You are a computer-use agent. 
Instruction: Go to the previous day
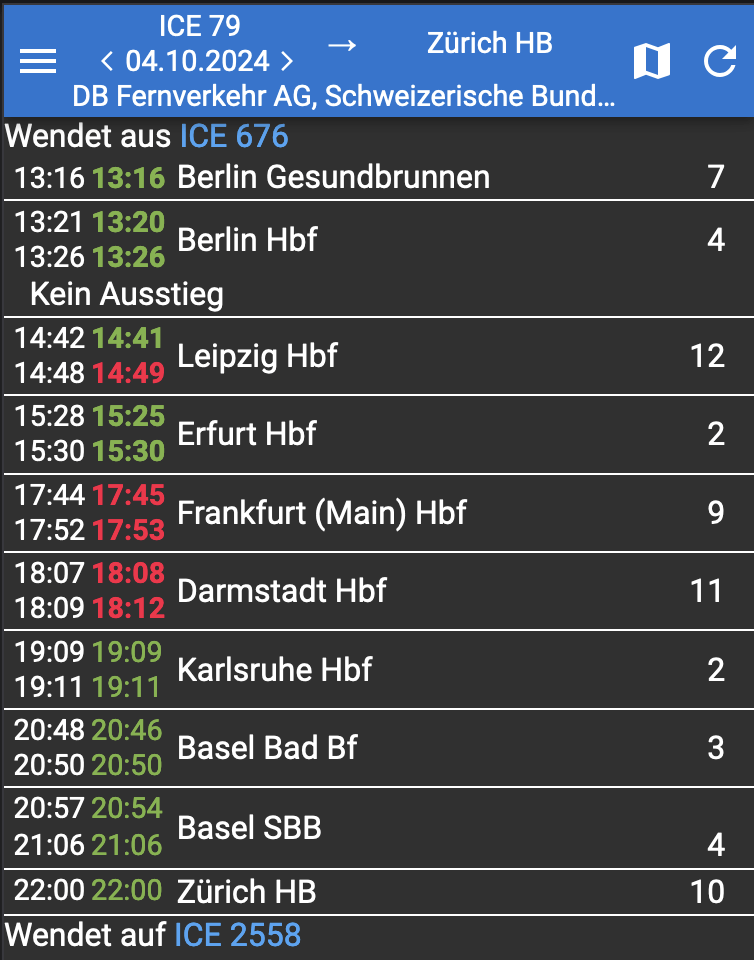(108, 62)
